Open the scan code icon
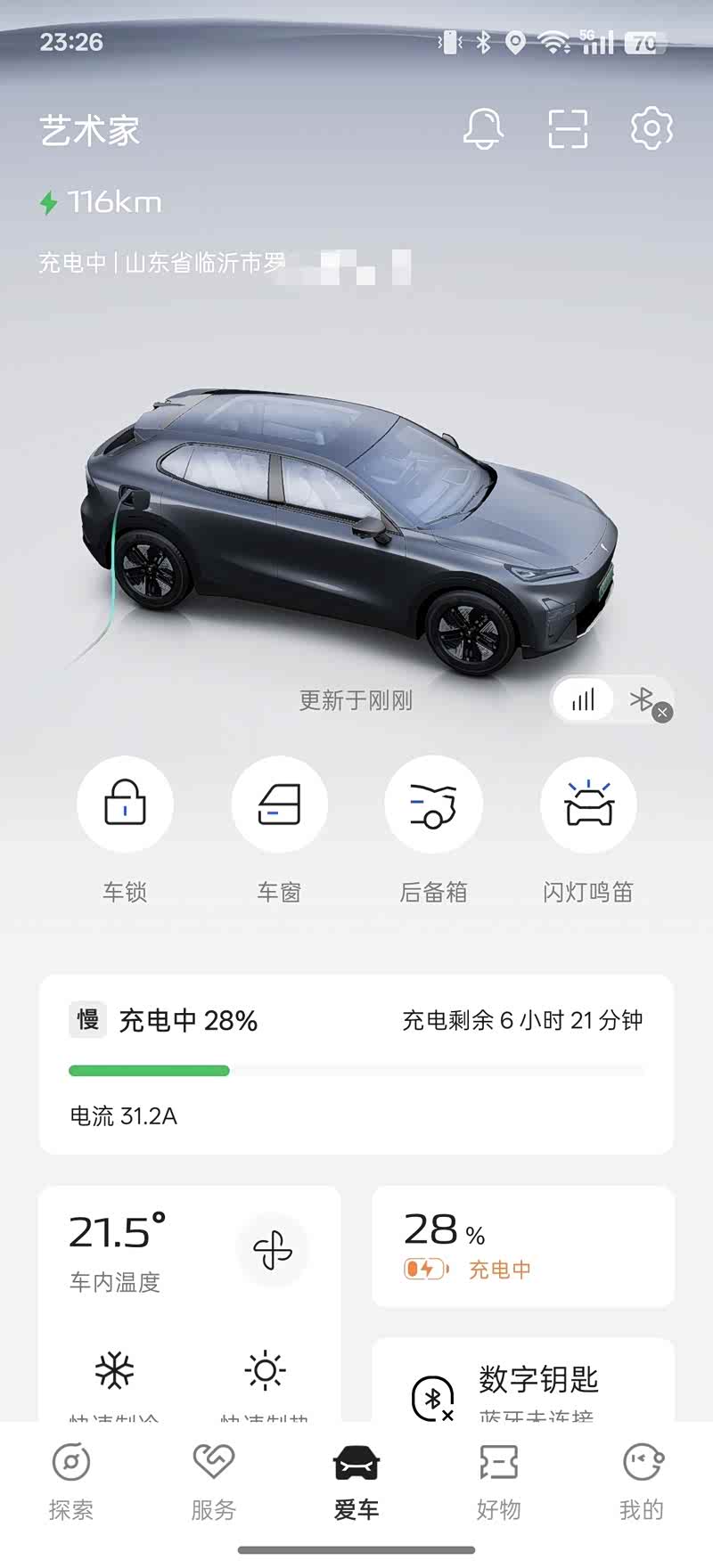 (x=568, y=129)
